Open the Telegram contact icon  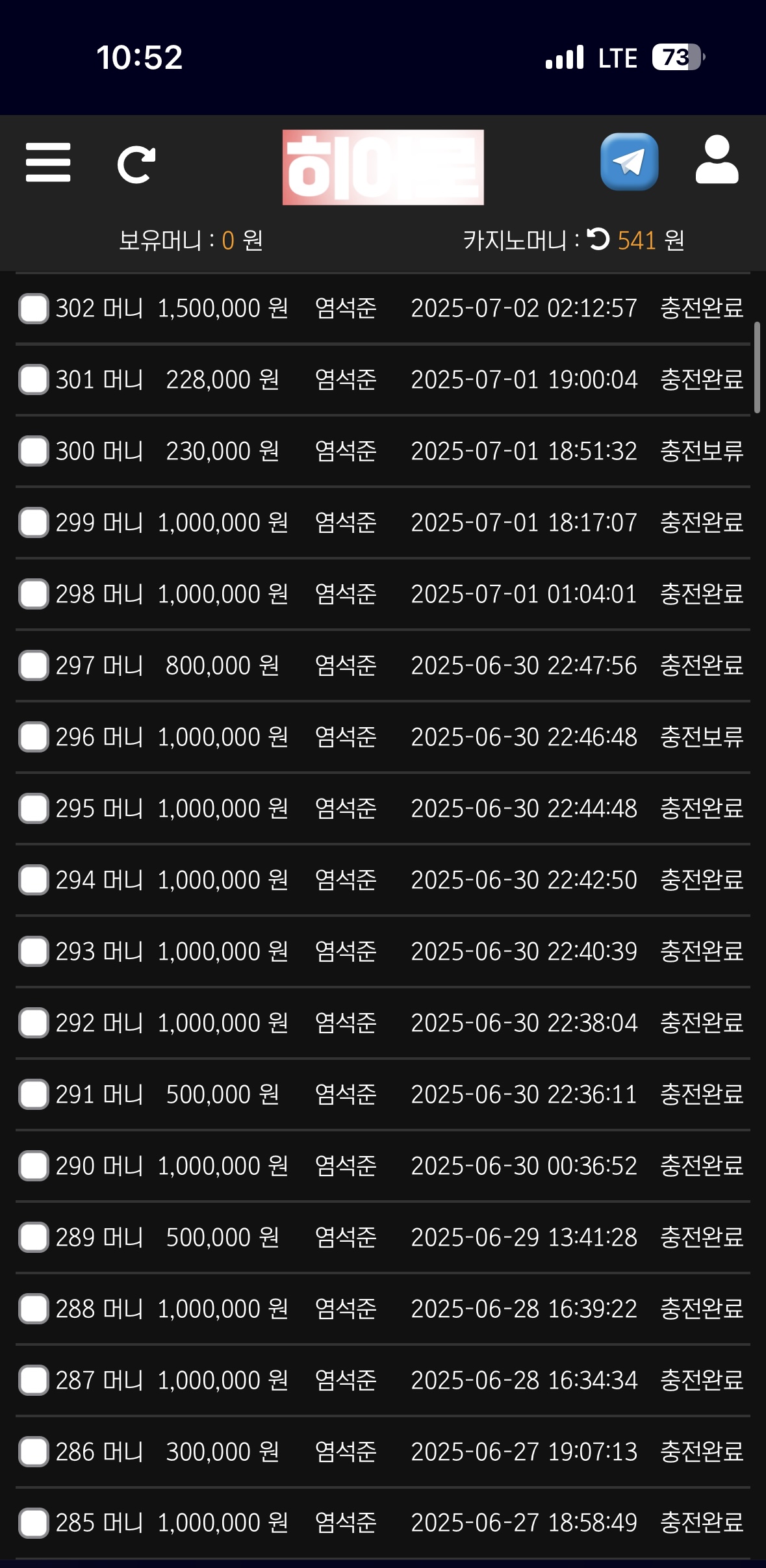click(x=629, y=162)
